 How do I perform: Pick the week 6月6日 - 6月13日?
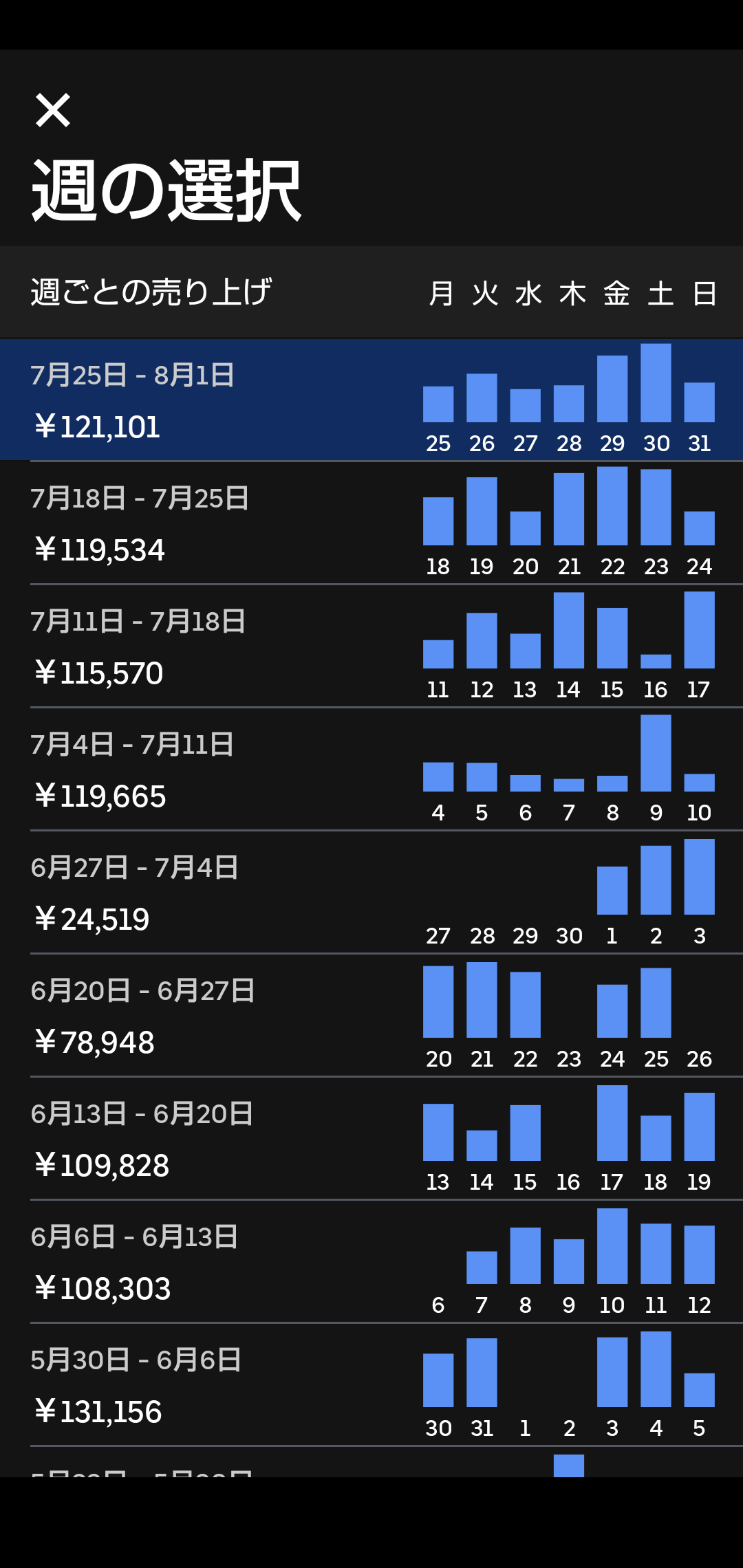(x=371, y=1262)
